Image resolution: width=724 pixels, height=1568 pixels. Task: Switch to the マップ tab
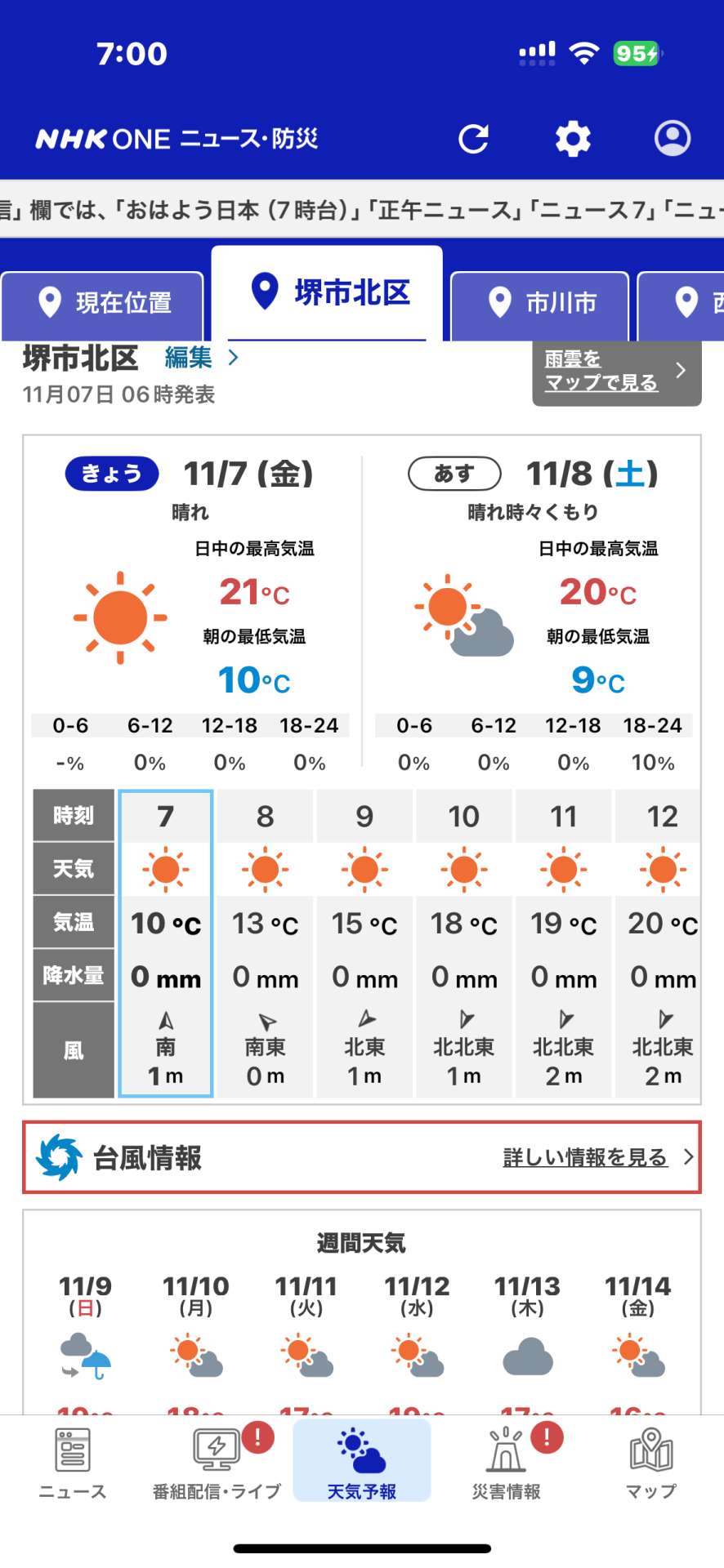click(651, 1462)
